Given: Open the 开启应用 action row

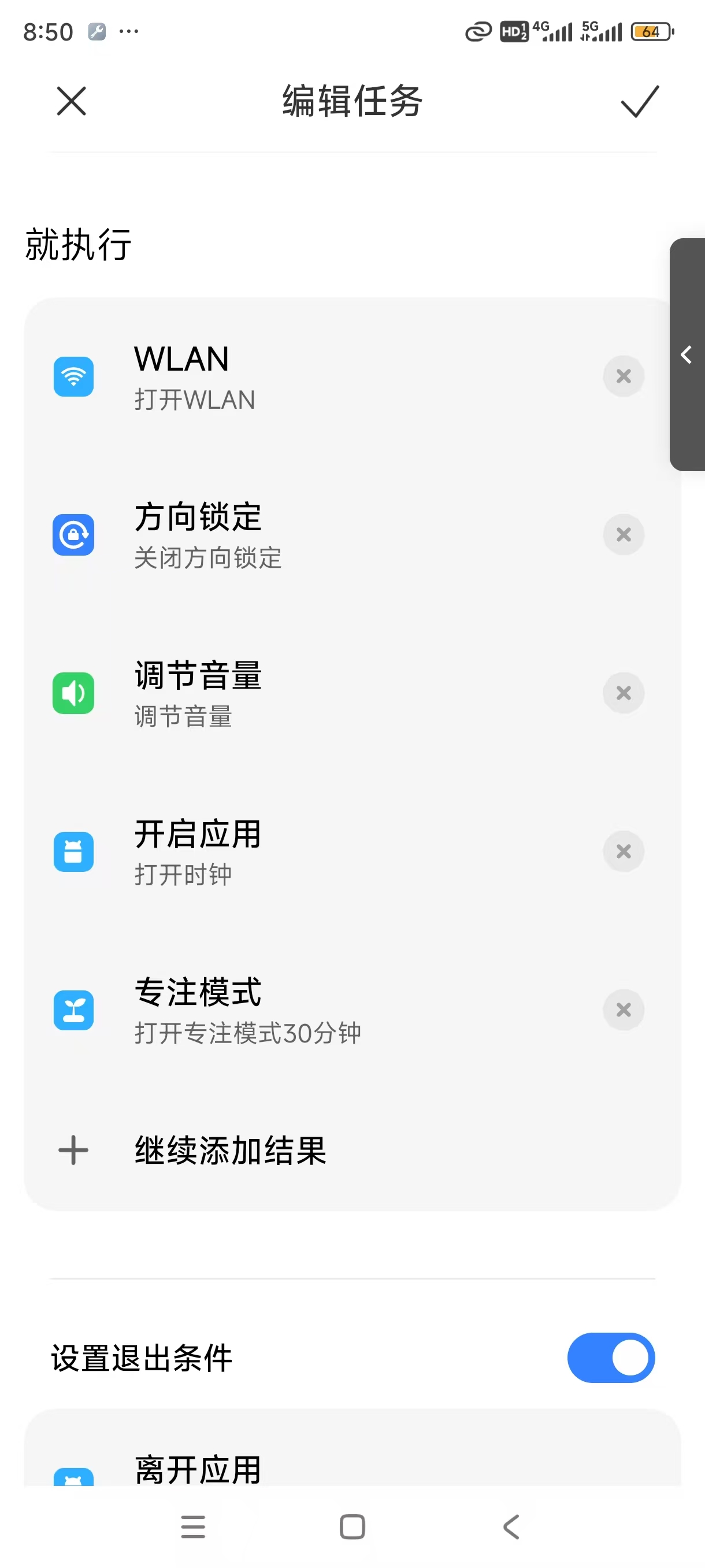Looking at the screenshot, I should (304, 852).
